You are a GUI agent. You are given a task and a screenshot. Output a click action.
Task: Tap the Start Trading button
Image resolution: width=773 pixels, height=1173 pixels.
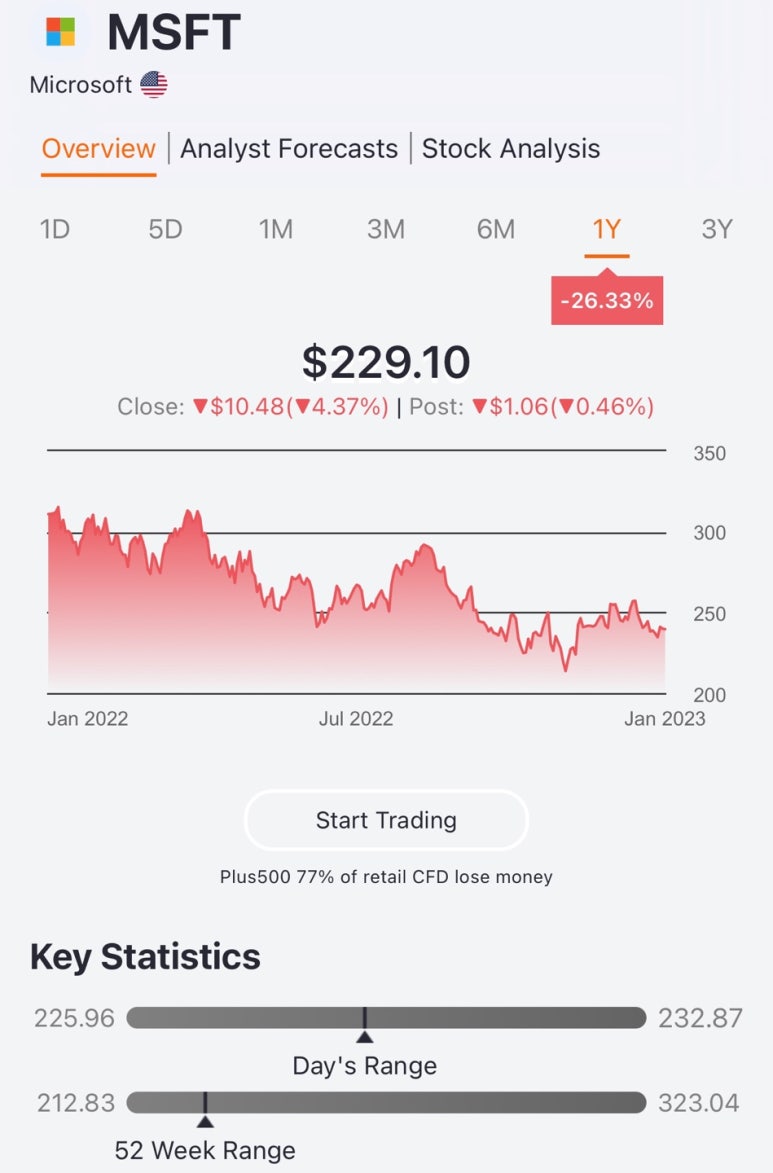click(x=386, y=820)
